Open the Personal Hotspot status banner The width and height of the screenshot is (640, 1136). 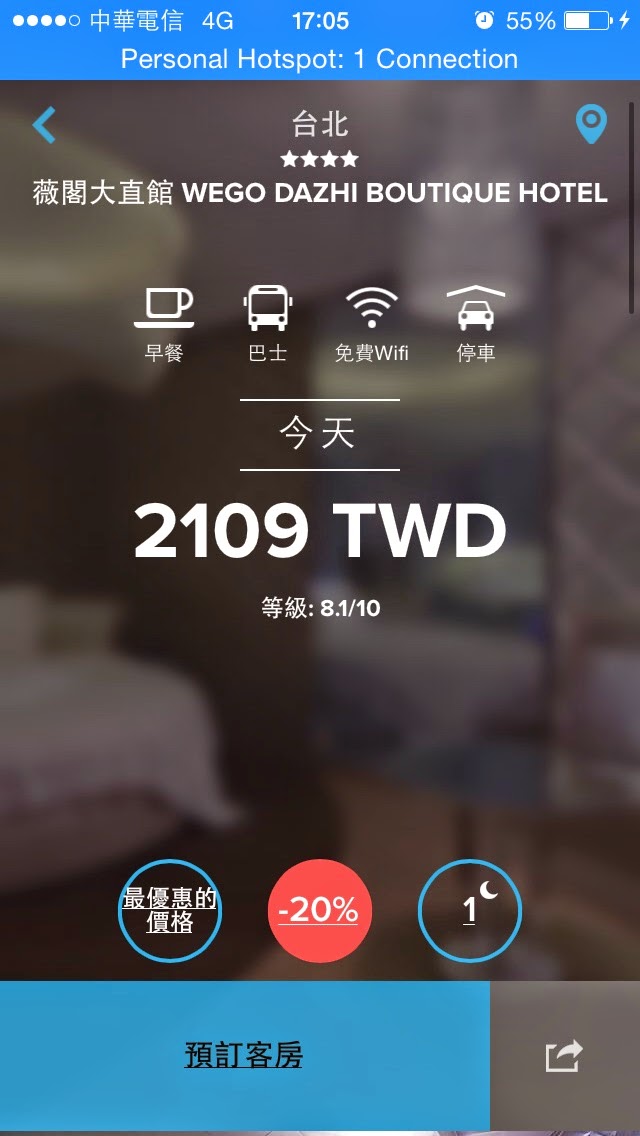pos(320,59)
